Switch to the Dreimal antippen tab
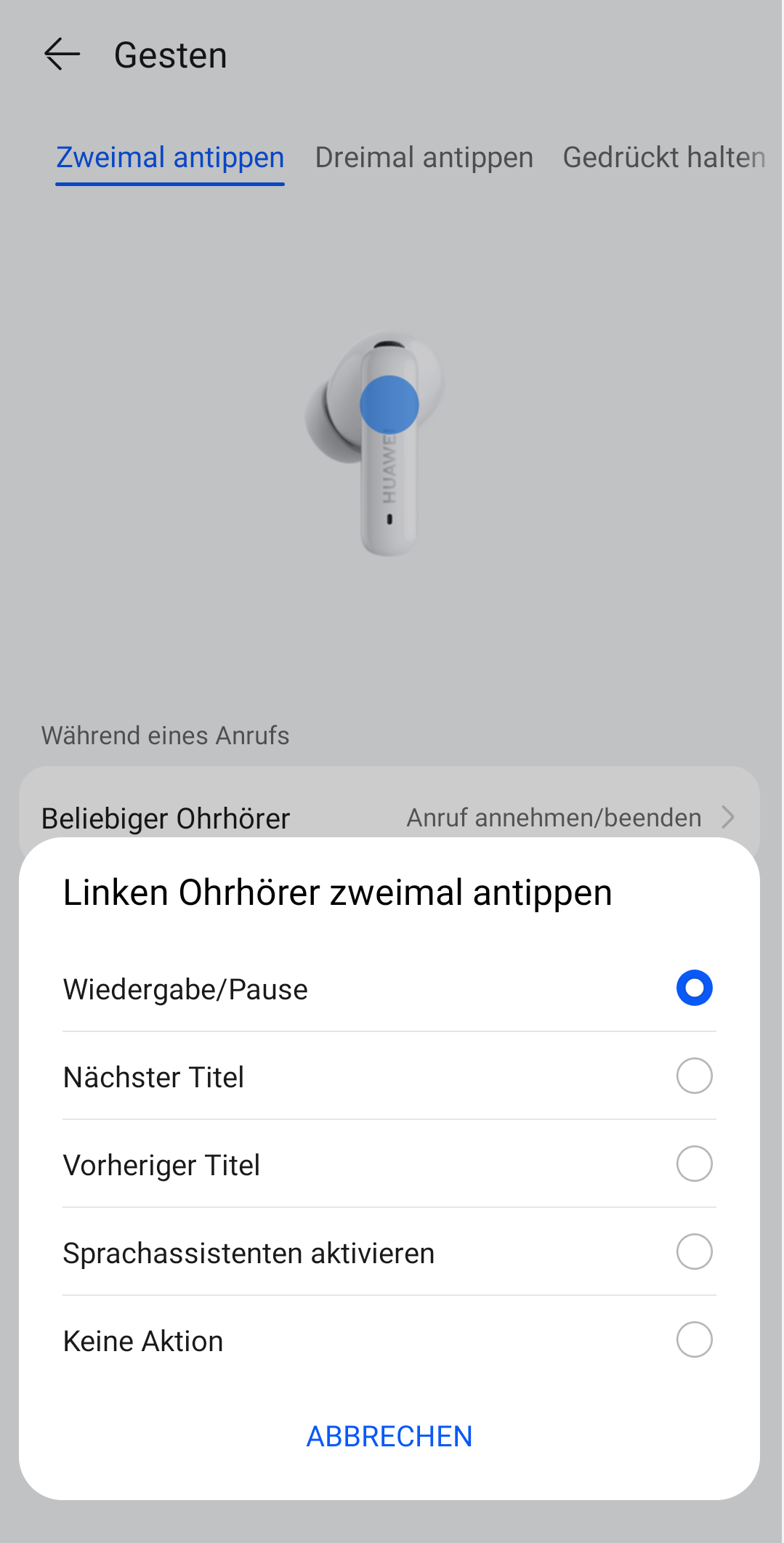Screen dimensions: 784x1543 [x=424, y=158]
